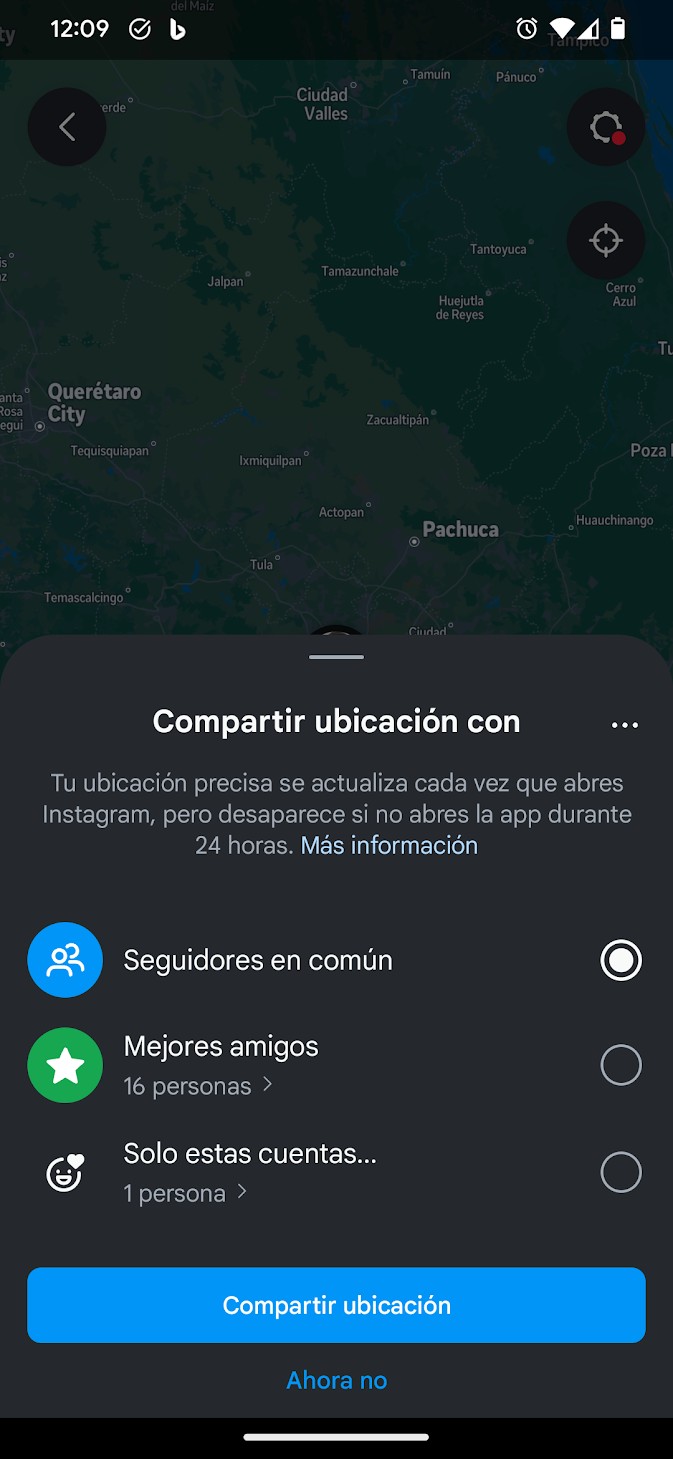
Task: Select the Seguidores en común option
Action: pyautogui.click(x=620, y=960)
